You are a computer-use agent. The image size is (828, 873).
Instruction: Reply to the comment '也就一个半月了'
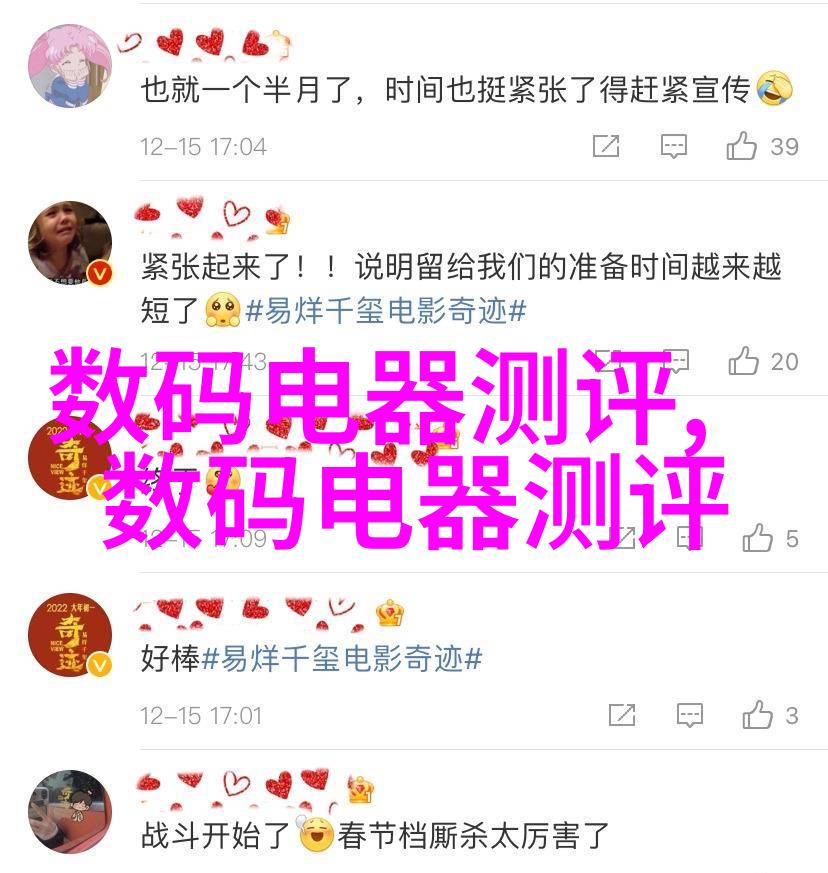pos(673,146)
